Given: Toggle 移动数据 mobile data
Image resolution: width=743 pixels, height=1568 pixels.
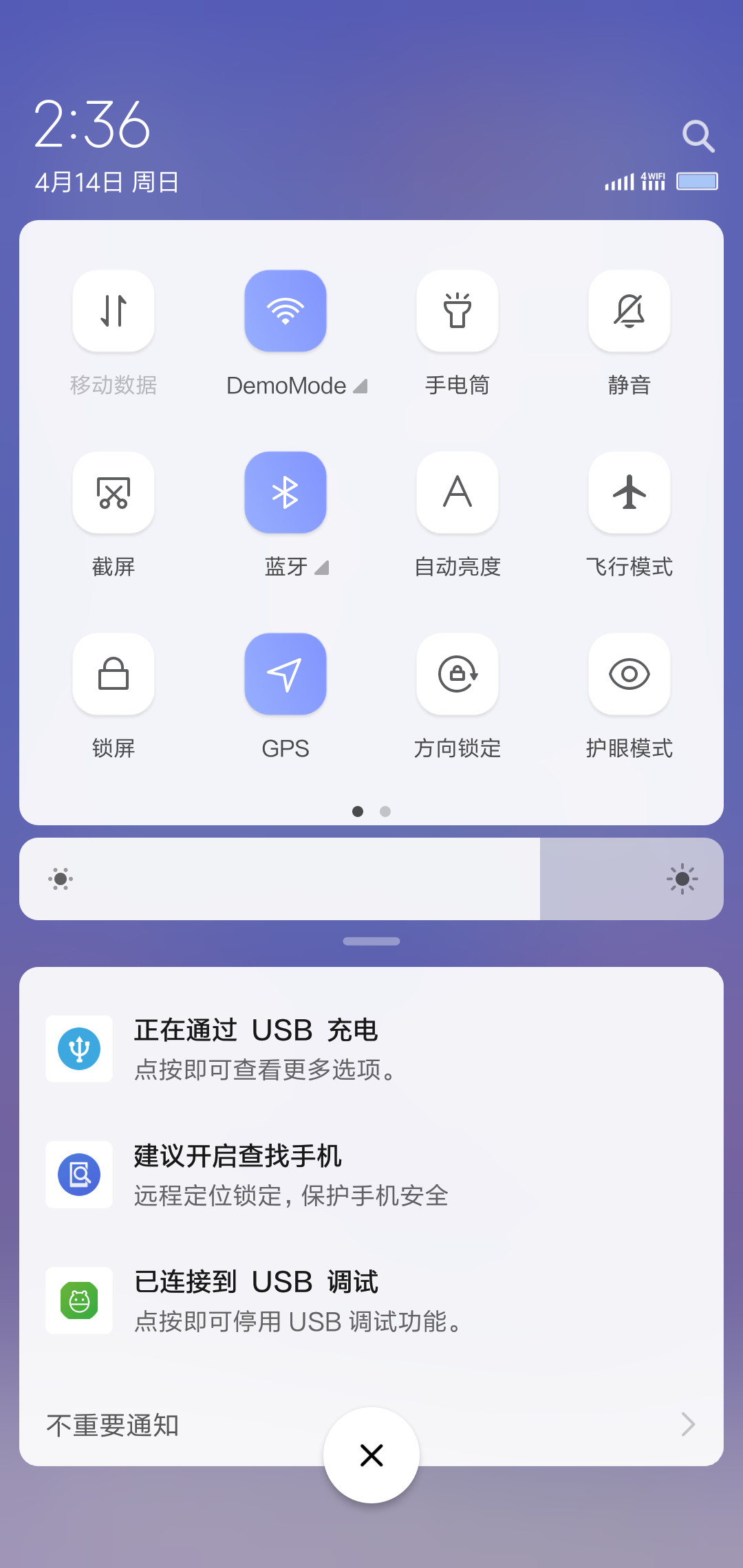Looking at the screenshot, I should coord(114,311).
